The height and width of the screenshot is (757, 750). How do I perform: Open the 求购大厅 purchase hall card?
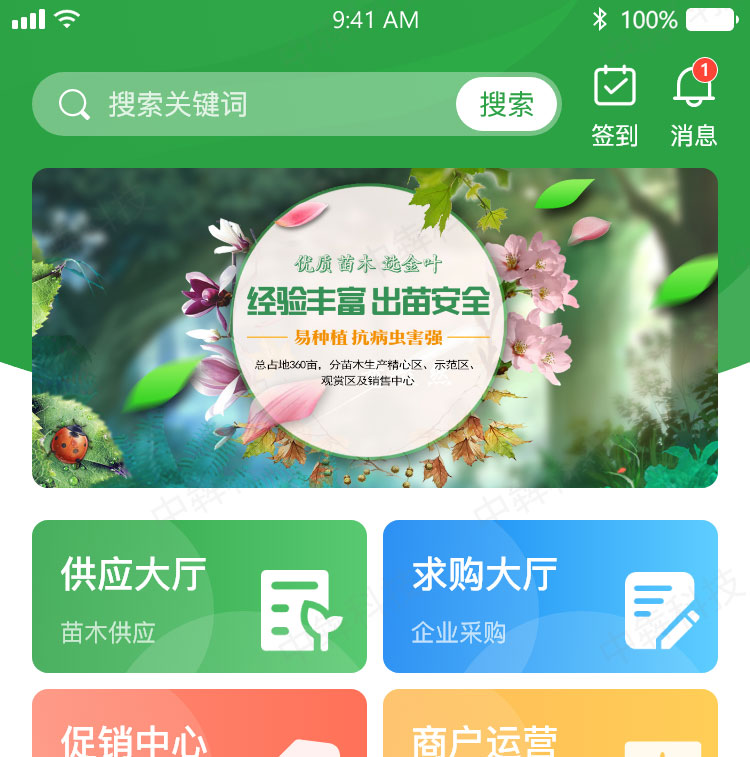click(x=550, y=596)
